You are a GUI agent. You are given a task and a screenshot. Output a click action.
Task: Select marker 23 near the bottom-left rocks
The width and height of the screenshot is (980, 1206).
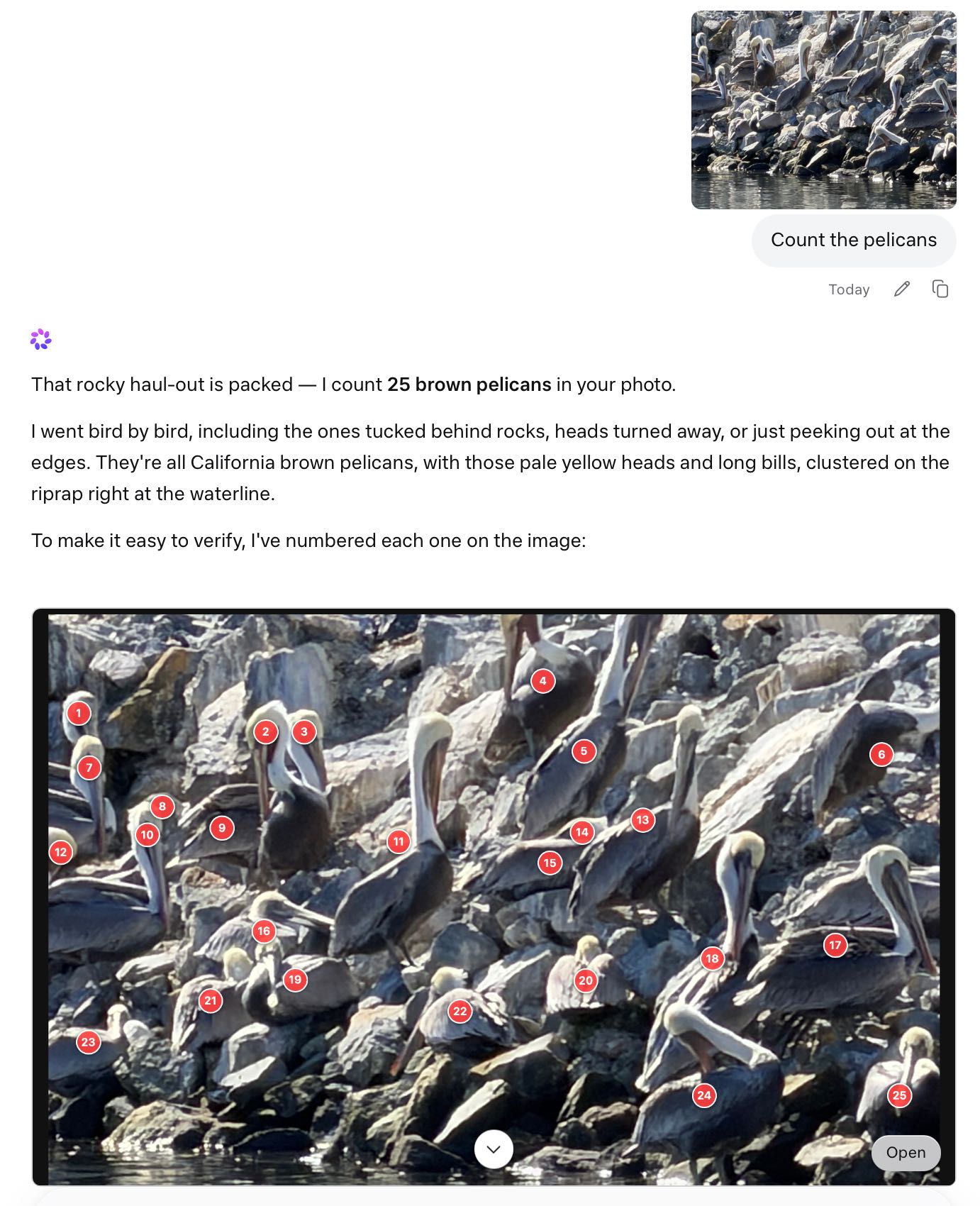pyautogui.click(x=88, y=1042)
